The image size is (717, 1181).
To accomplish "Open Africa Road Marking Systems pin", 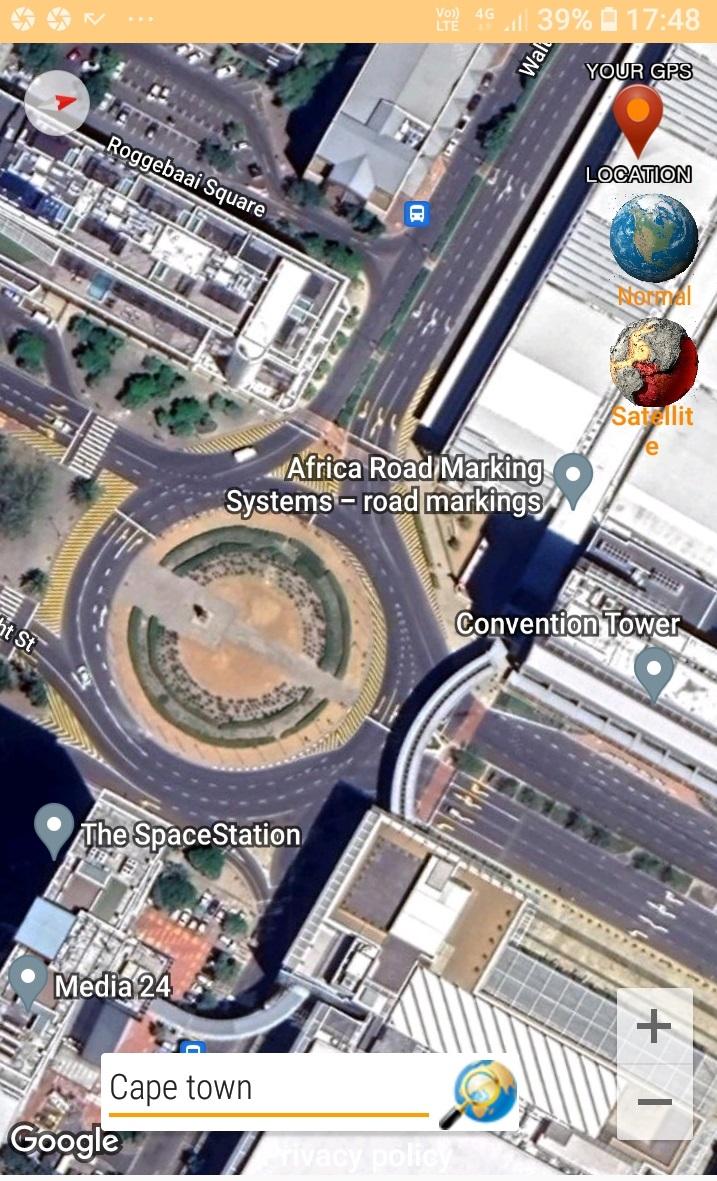I will (x=573, y=479).
